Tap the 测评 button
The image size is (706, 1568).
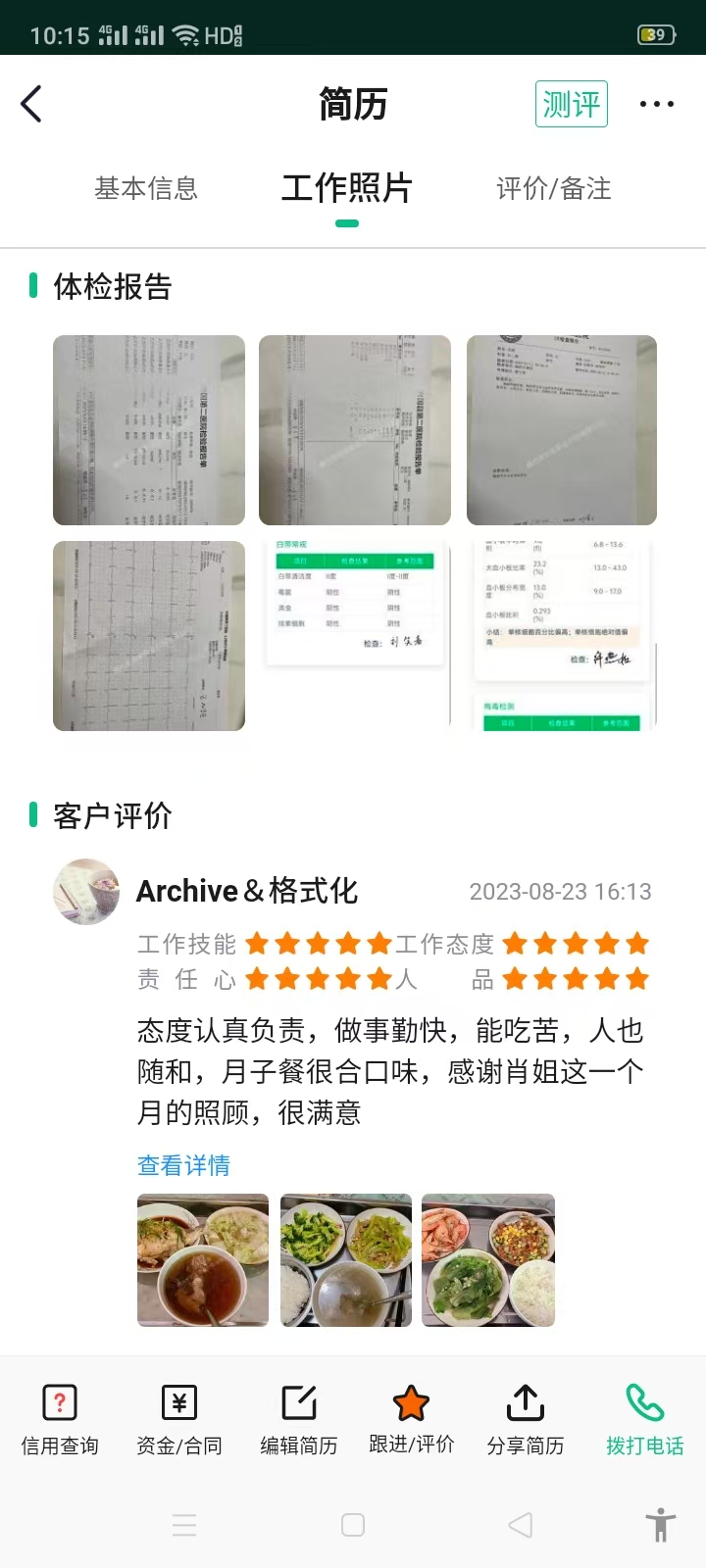tap(571, 104)
